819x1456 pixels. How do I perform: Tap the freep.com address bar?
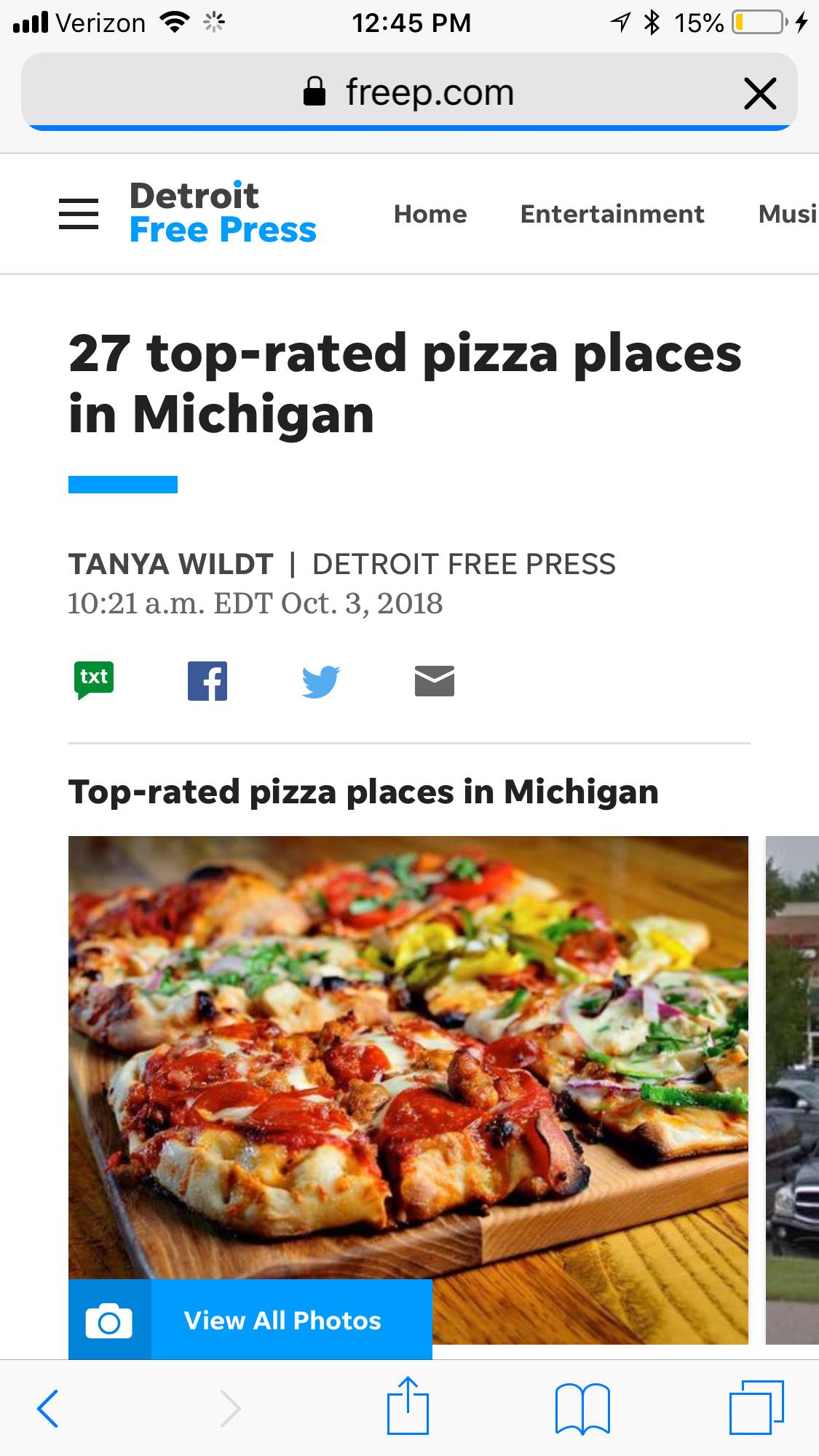[x=408, y=92]
